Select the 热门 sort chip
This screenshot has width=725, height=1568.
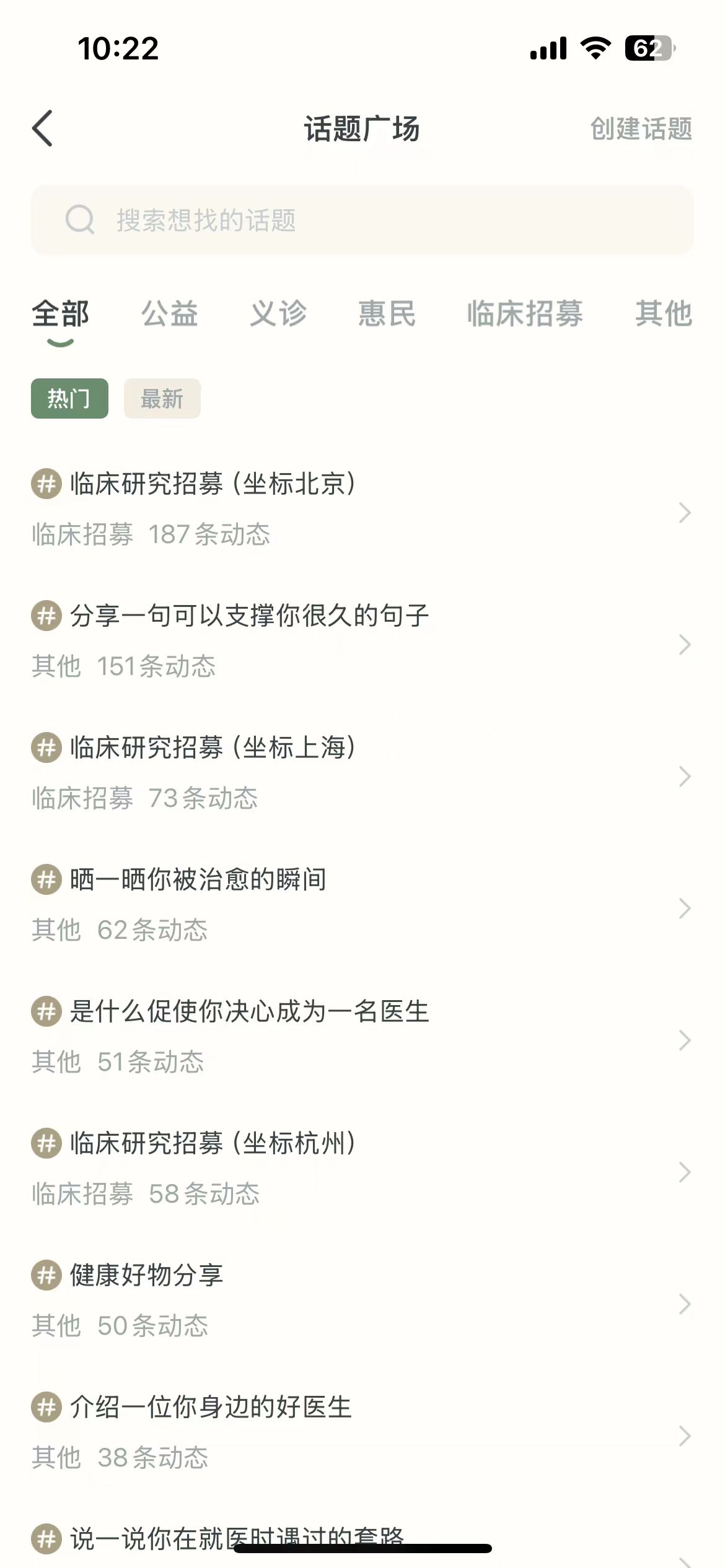(x=69, y=398)
